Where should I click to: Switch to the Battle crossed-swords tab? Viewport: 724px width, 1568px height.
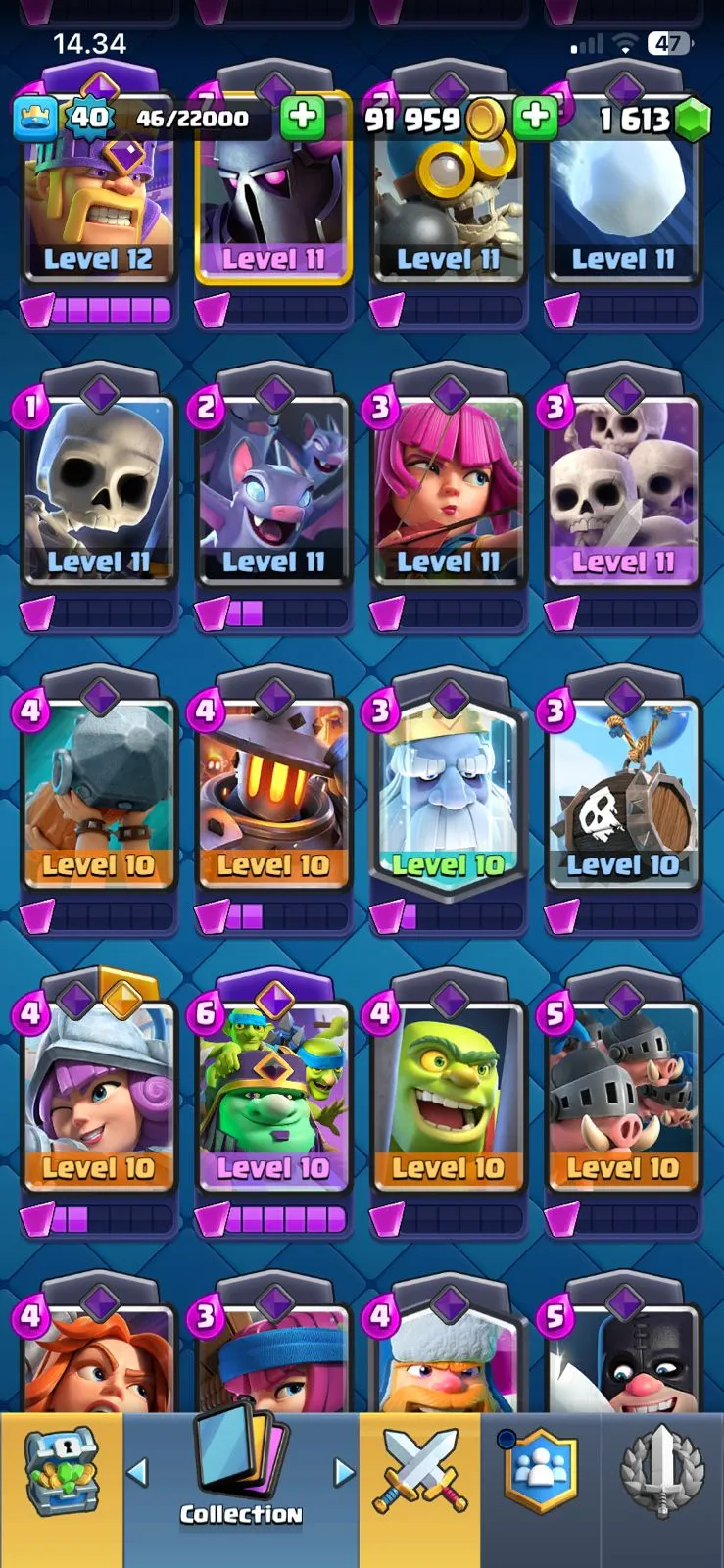[419, 1470]
